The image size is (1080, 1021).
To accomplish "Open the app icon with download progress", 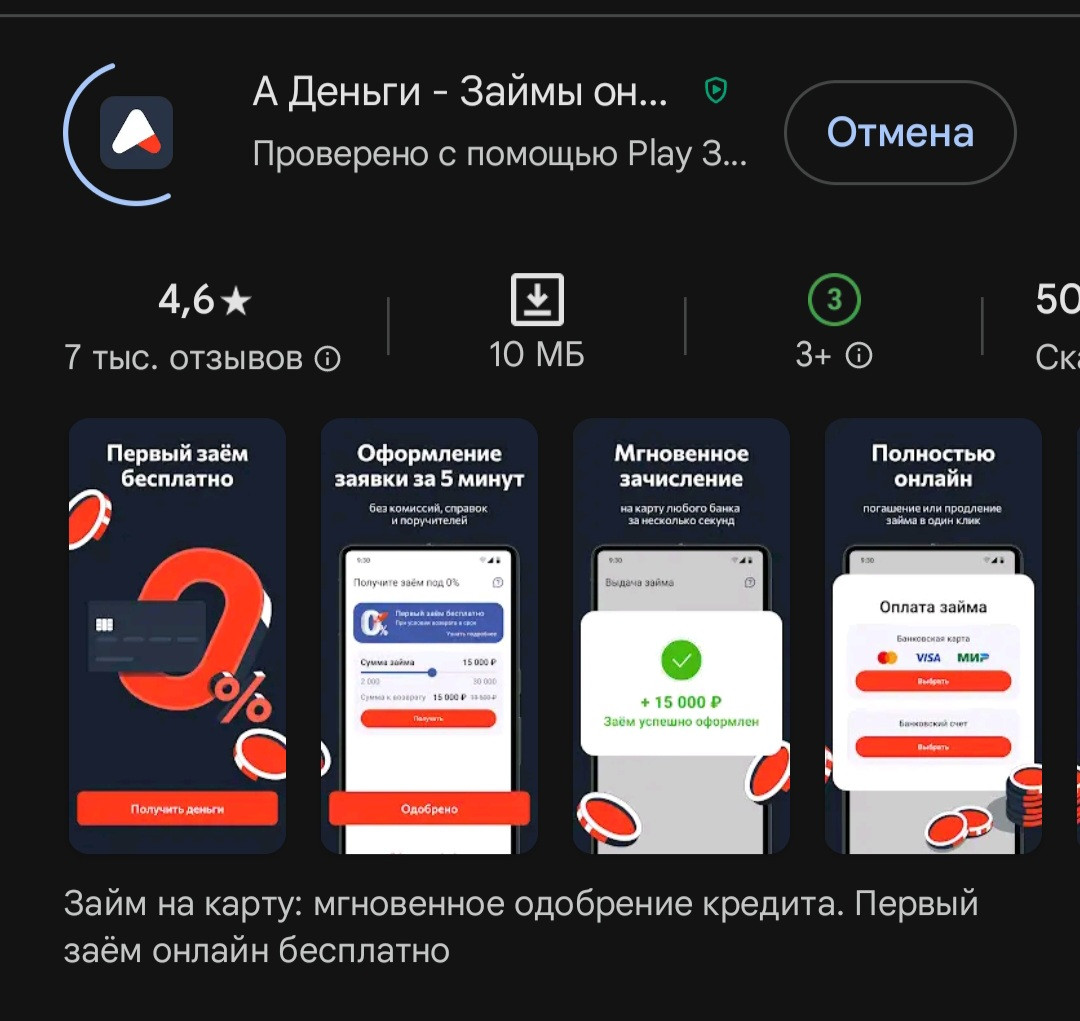I will 137,132.
